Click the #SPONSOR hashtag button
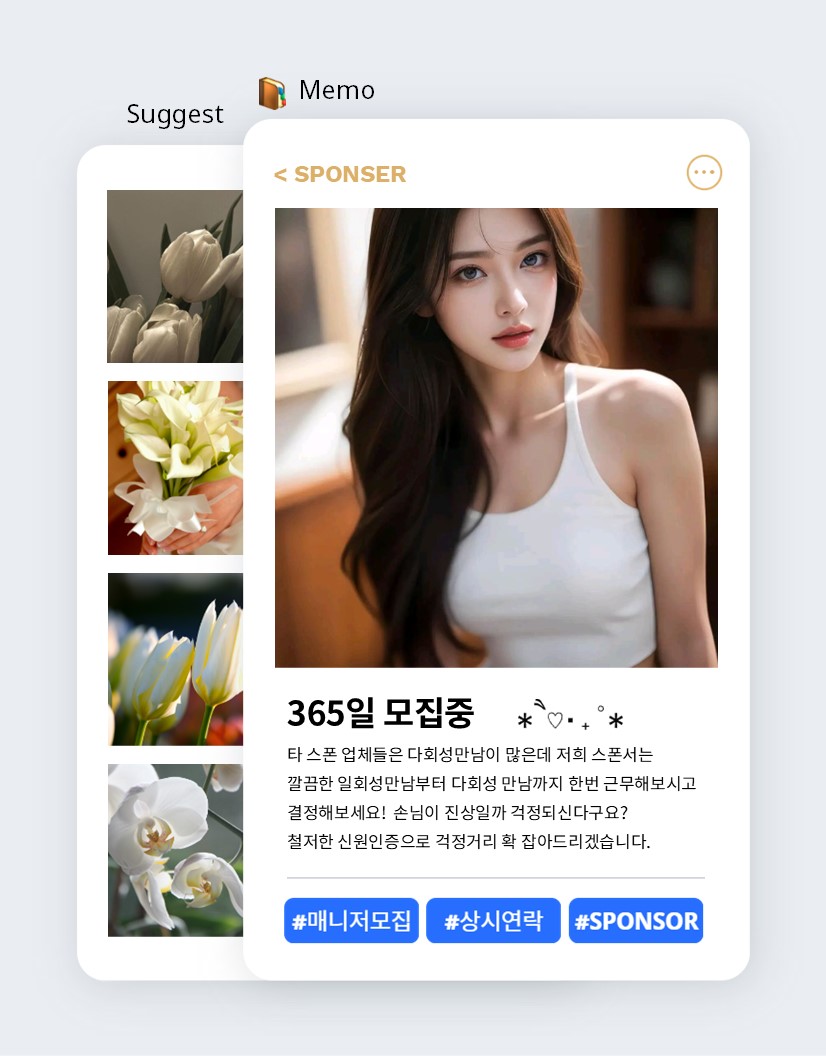 tap(636, 920)
